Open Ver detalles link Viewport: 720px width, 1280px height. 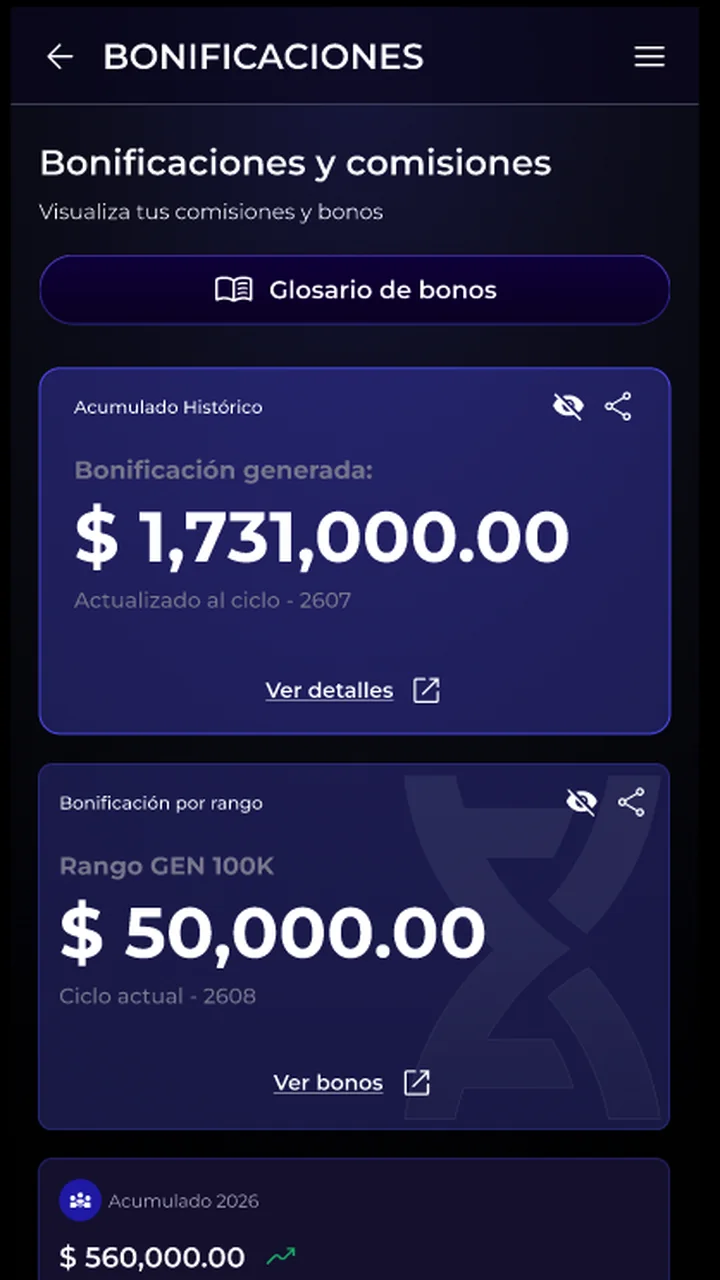pos(352,690)
